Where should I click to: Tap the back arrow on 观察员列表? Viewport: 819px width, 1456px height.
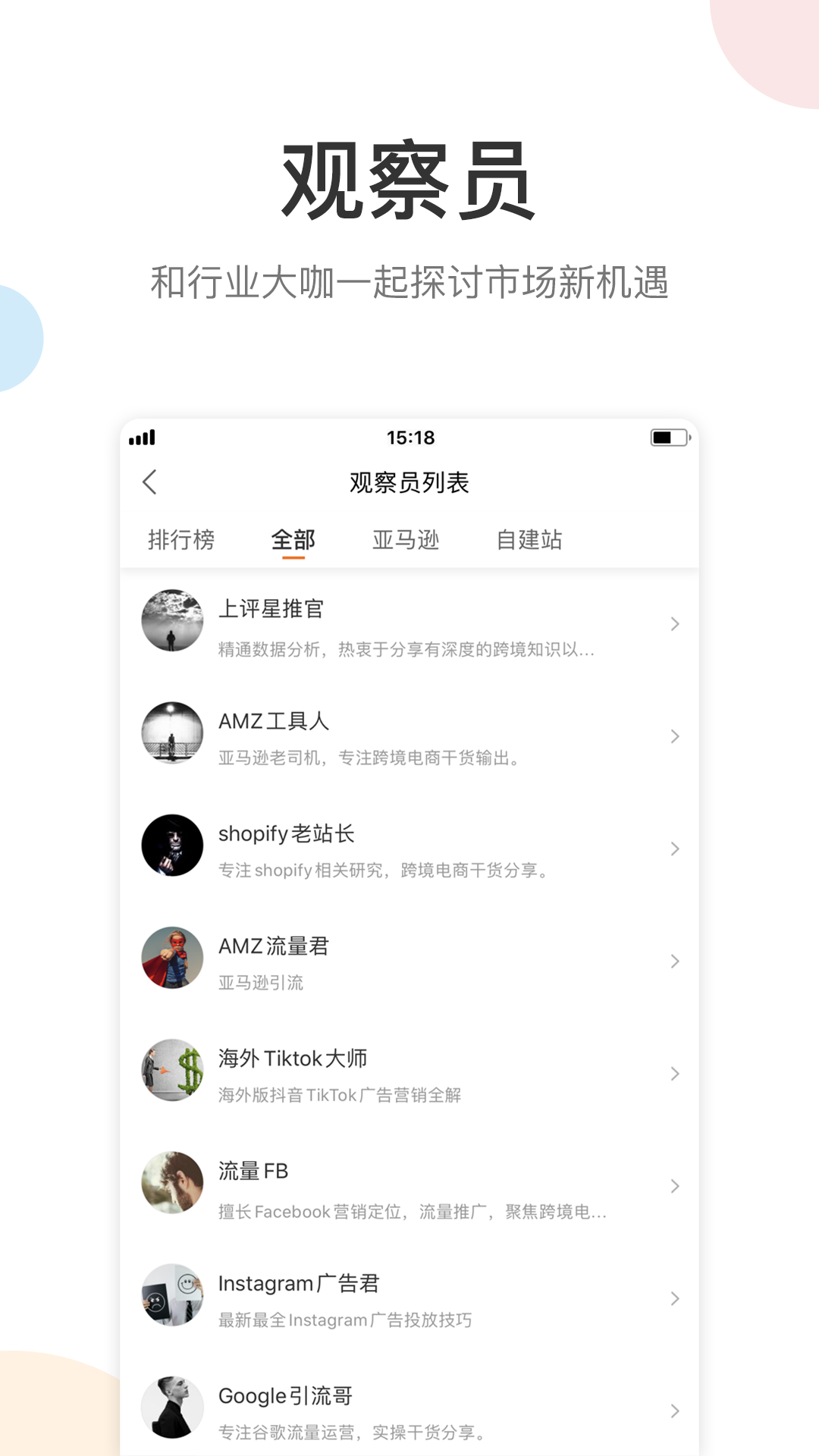click(149, 482)
